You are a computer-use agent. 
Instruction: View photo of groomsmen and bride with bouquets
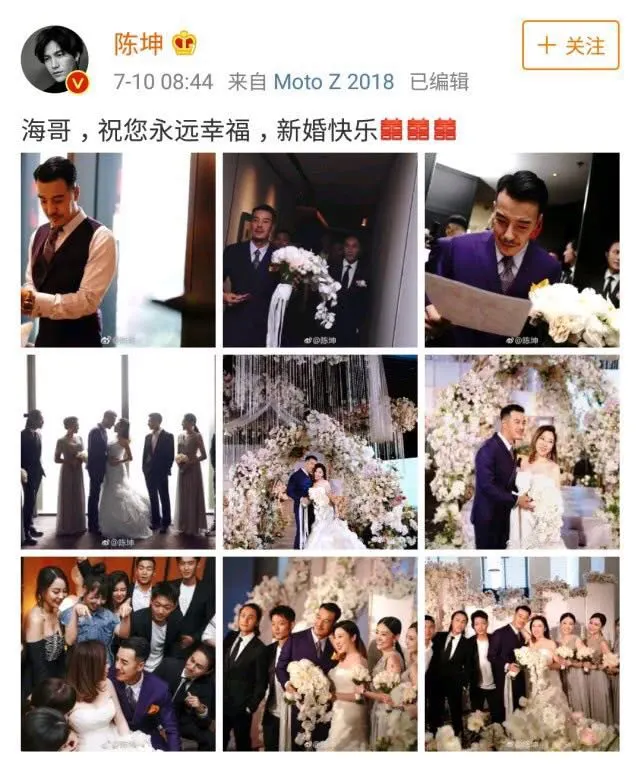(x=320, y=654)
